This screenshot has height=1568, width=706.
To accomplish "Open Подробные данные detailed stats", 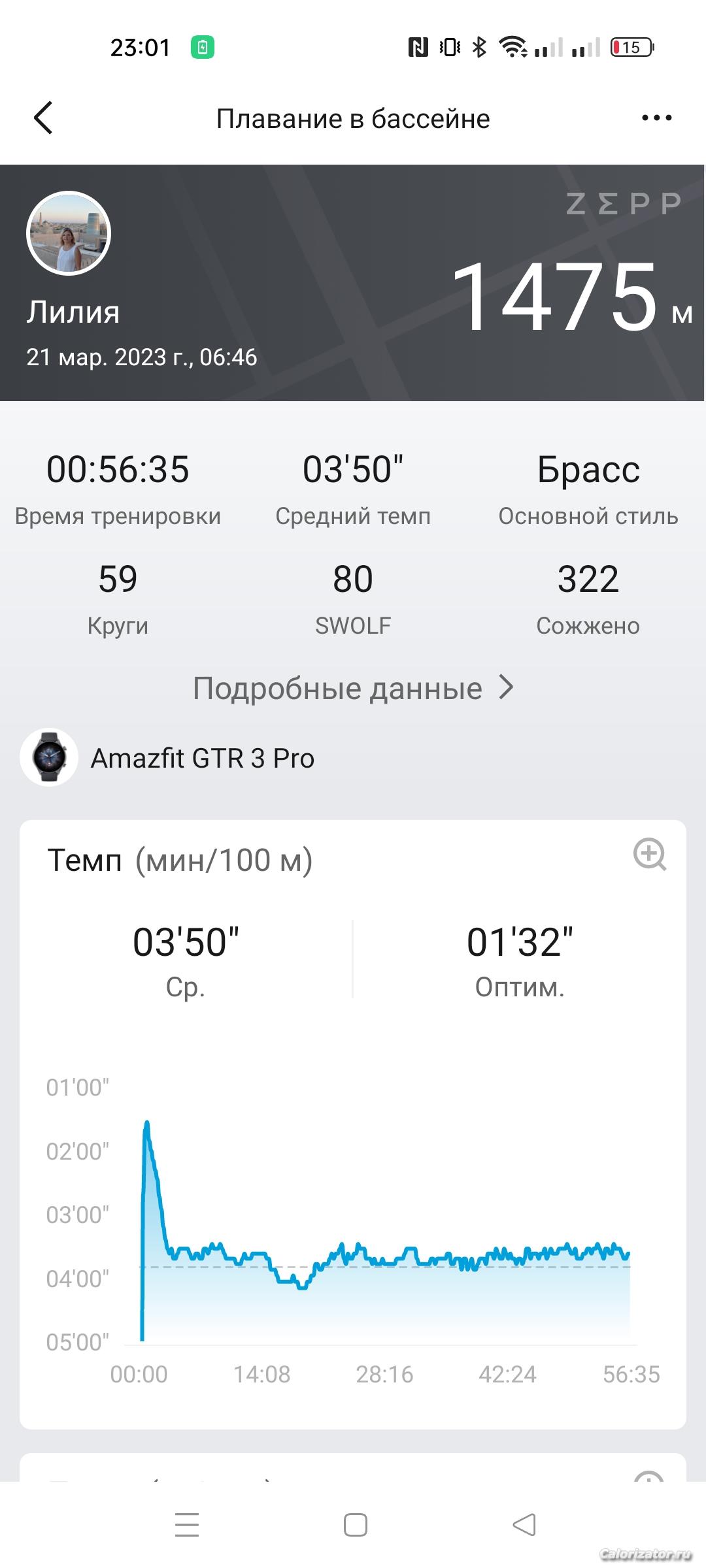I will (353, 688).
